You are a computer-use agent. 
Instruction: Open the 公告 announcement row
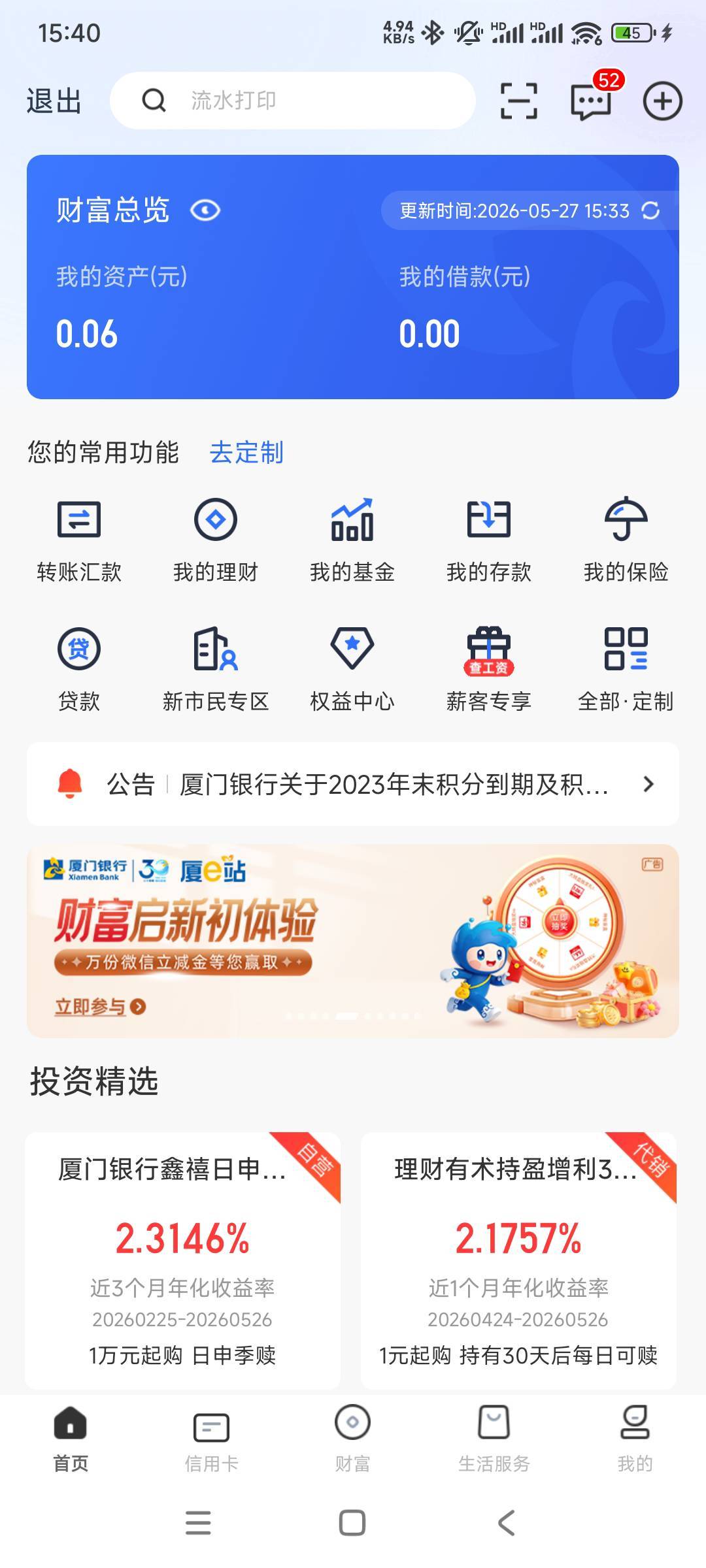(x=353, y=784)
